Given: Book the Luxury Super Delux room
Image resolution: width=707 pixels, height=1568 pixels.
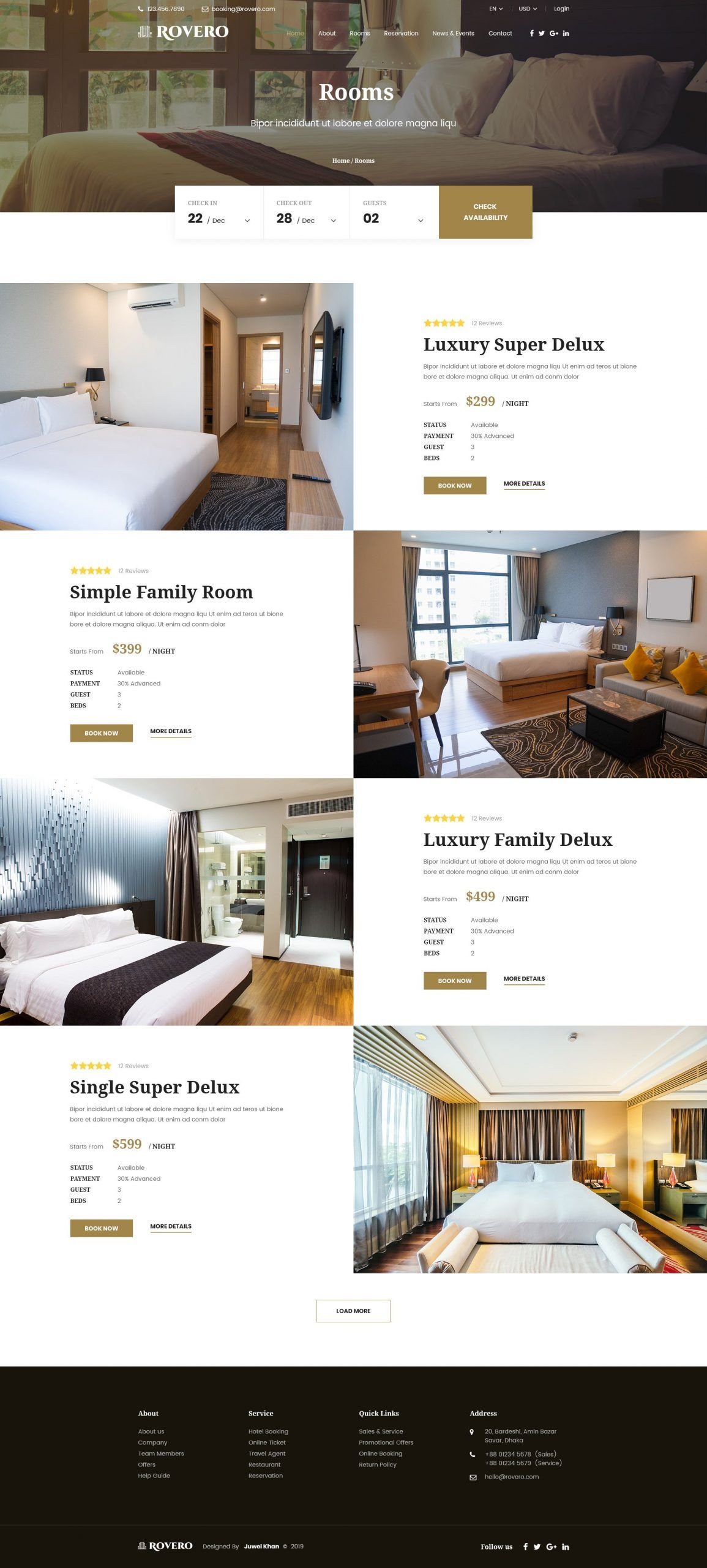Looking at the screenshot, I should click(455, 485).
